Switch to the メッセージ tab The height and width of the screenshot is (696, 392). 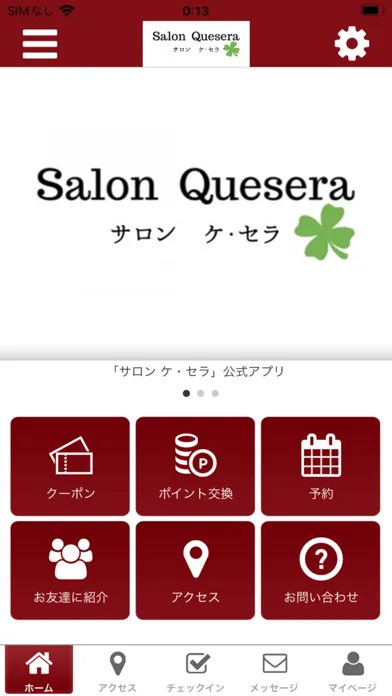(x=274, y=670)
